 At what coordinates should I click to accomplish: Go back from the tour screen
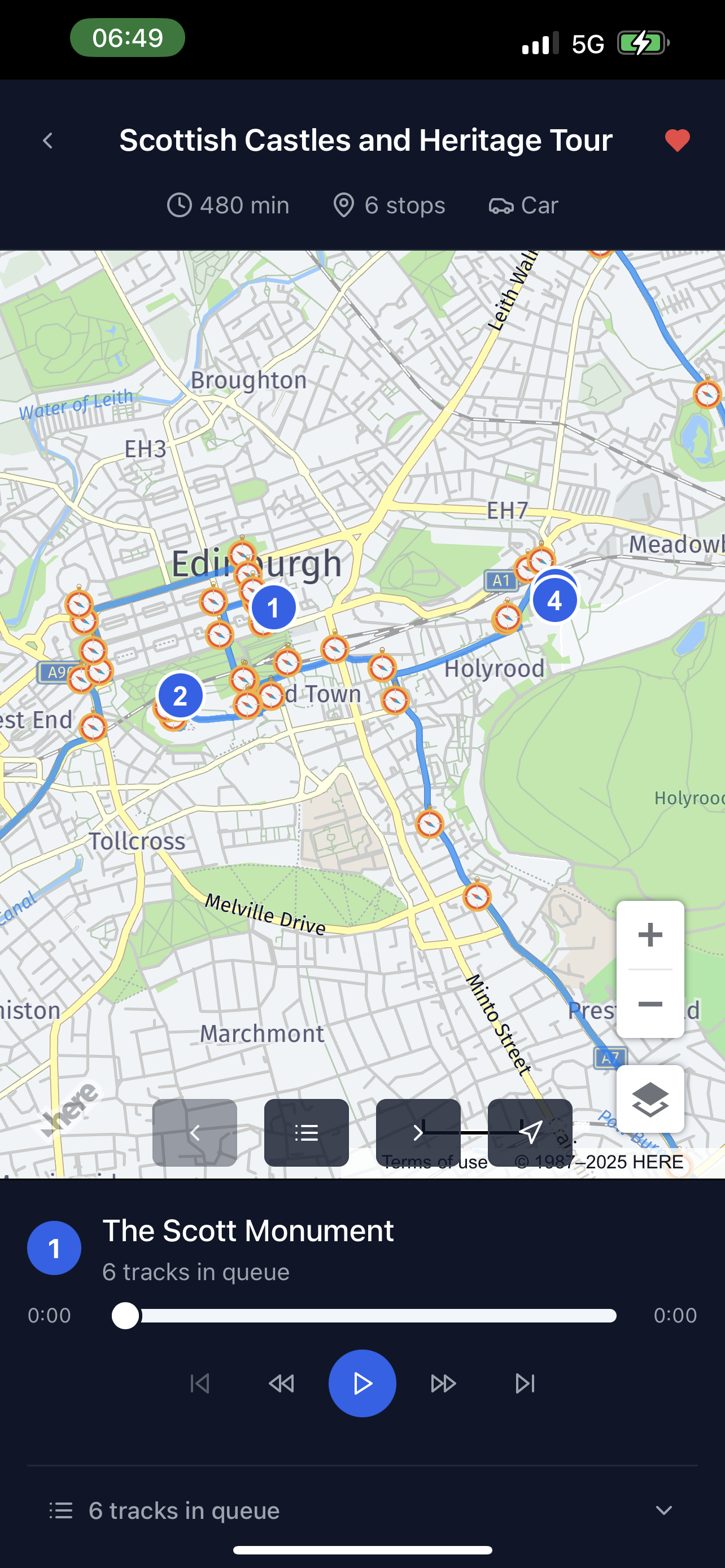point(48,141)
